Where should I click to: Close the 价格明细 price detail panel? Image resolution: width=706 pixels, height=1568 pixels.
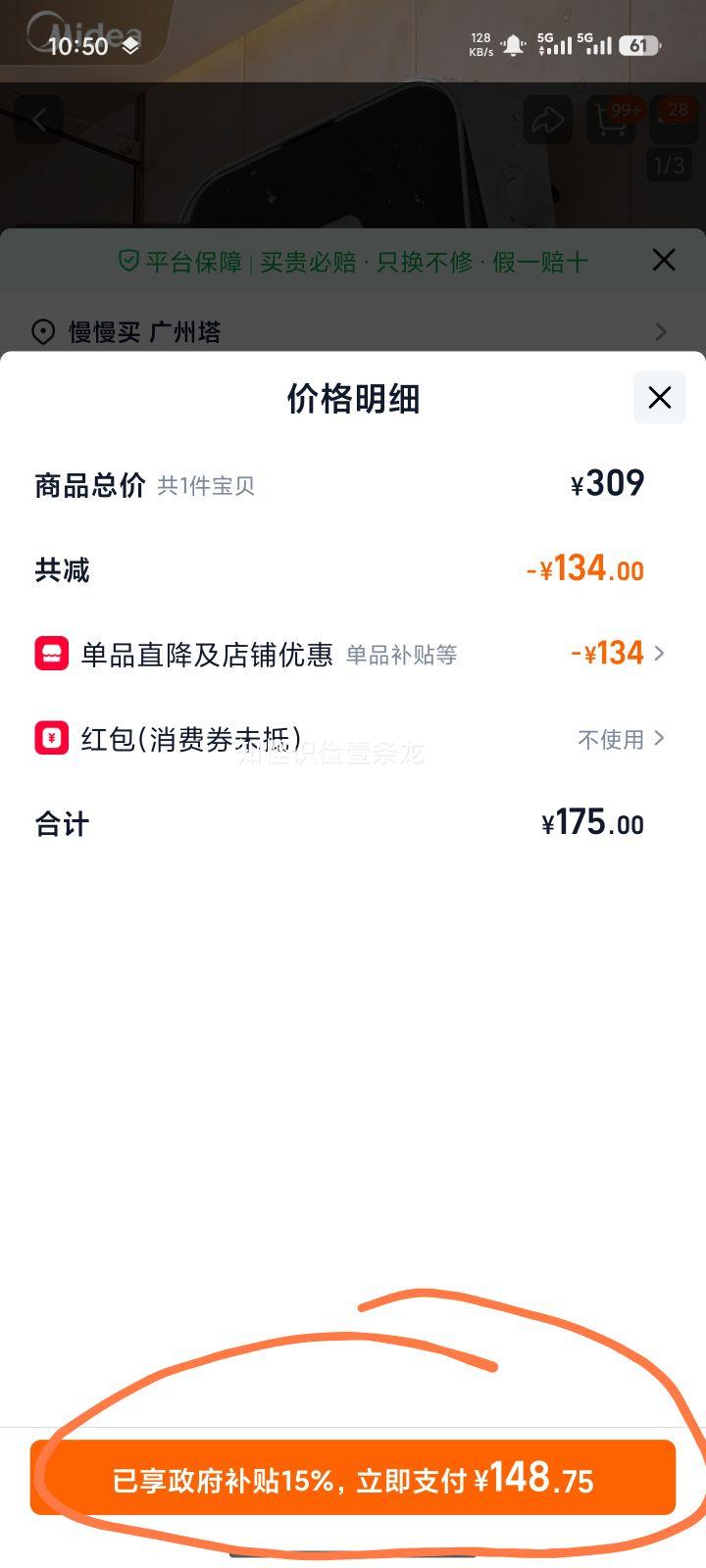click(659, 398)
